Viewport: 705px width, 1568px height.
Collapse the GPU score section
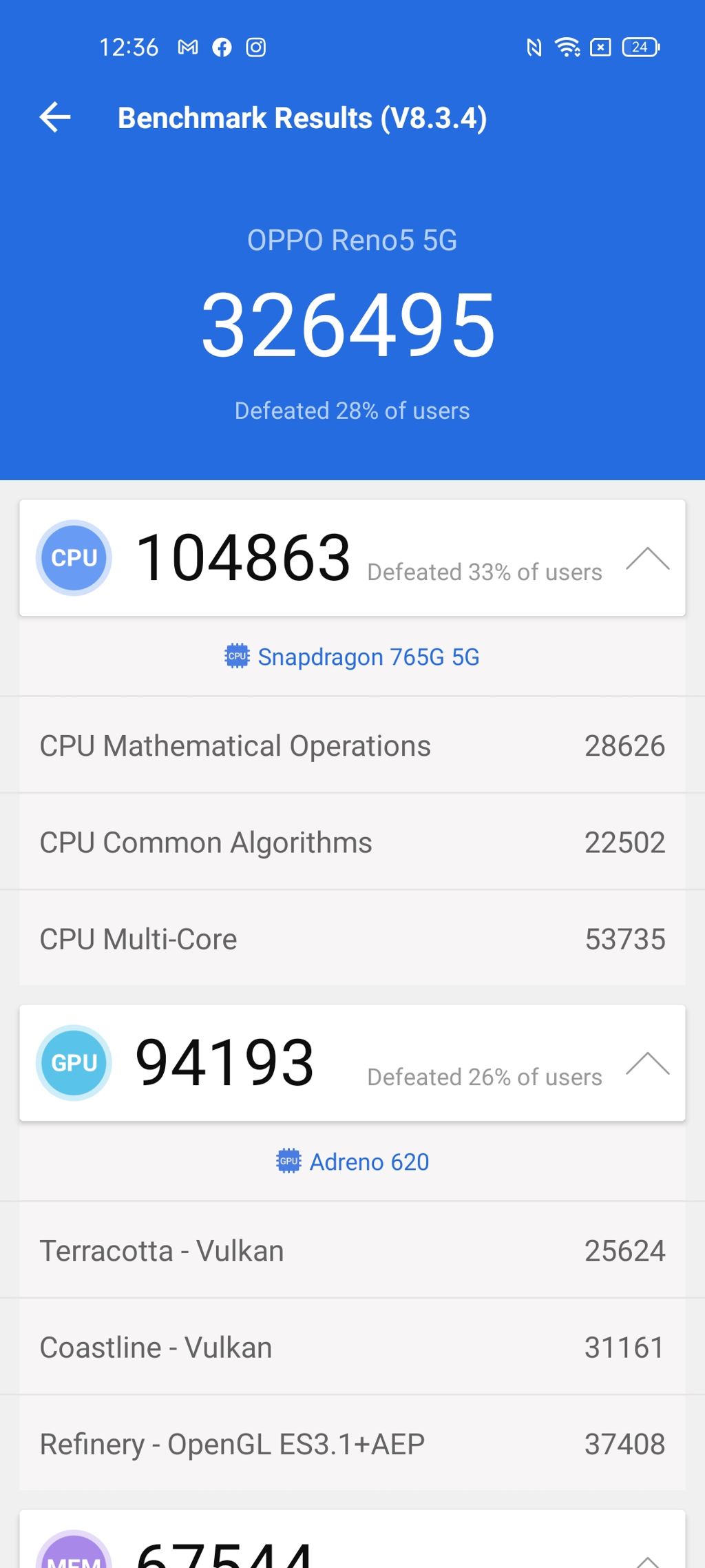click(x=647, y=1064)
